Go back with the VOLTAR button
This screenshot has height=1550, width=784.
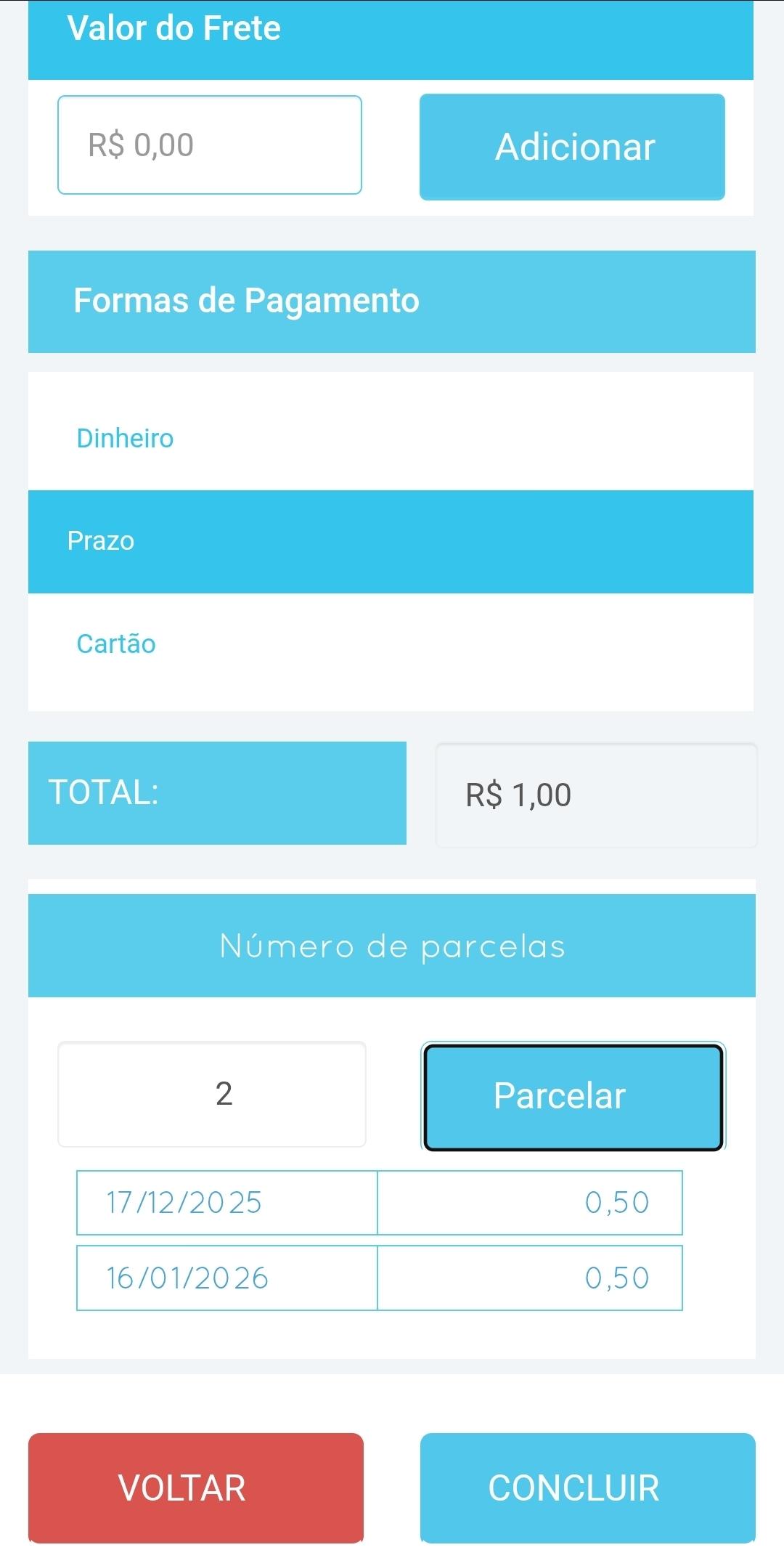[x=195, y=1487]
